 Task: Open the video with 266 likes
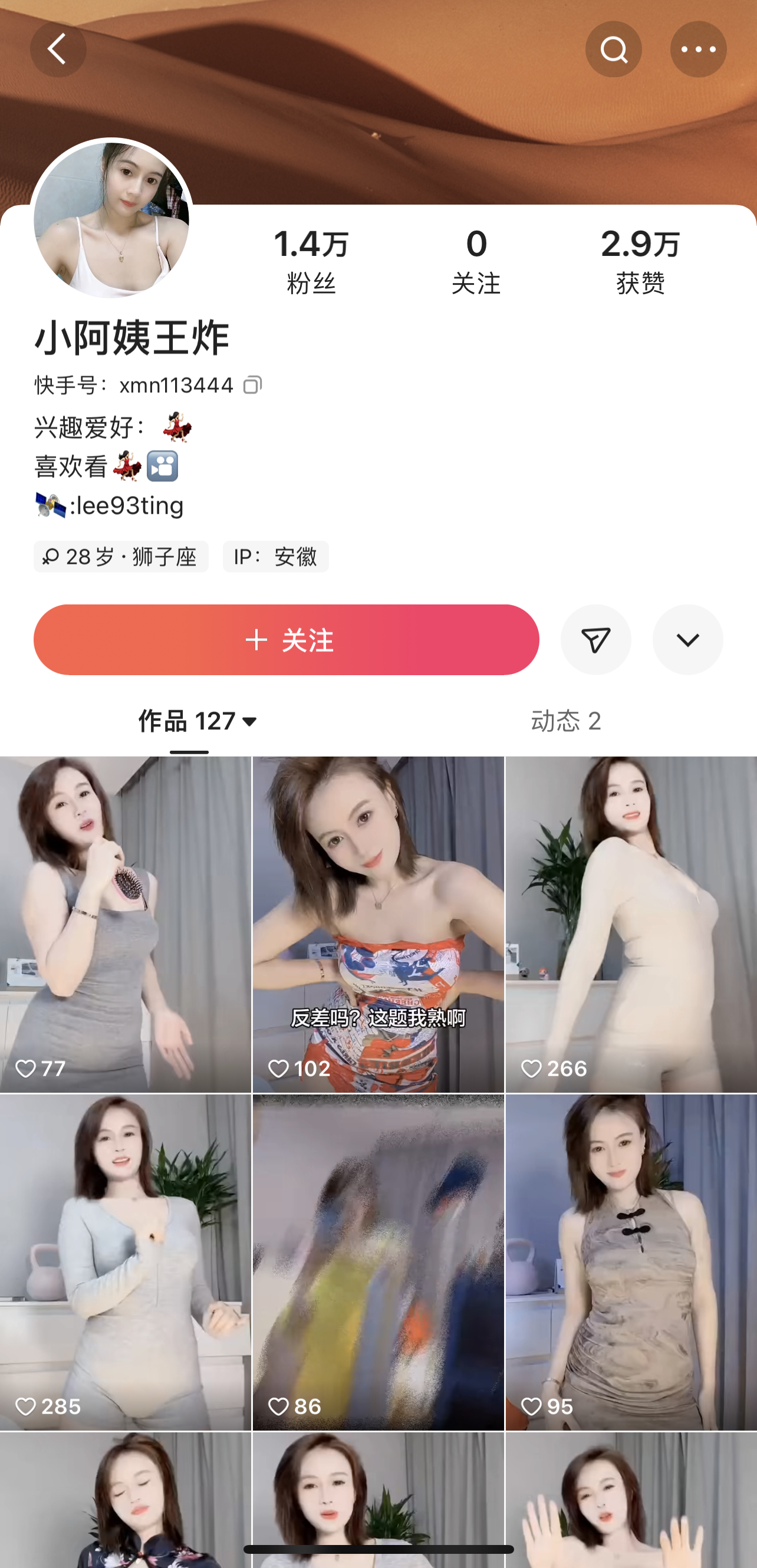[631, 924]
